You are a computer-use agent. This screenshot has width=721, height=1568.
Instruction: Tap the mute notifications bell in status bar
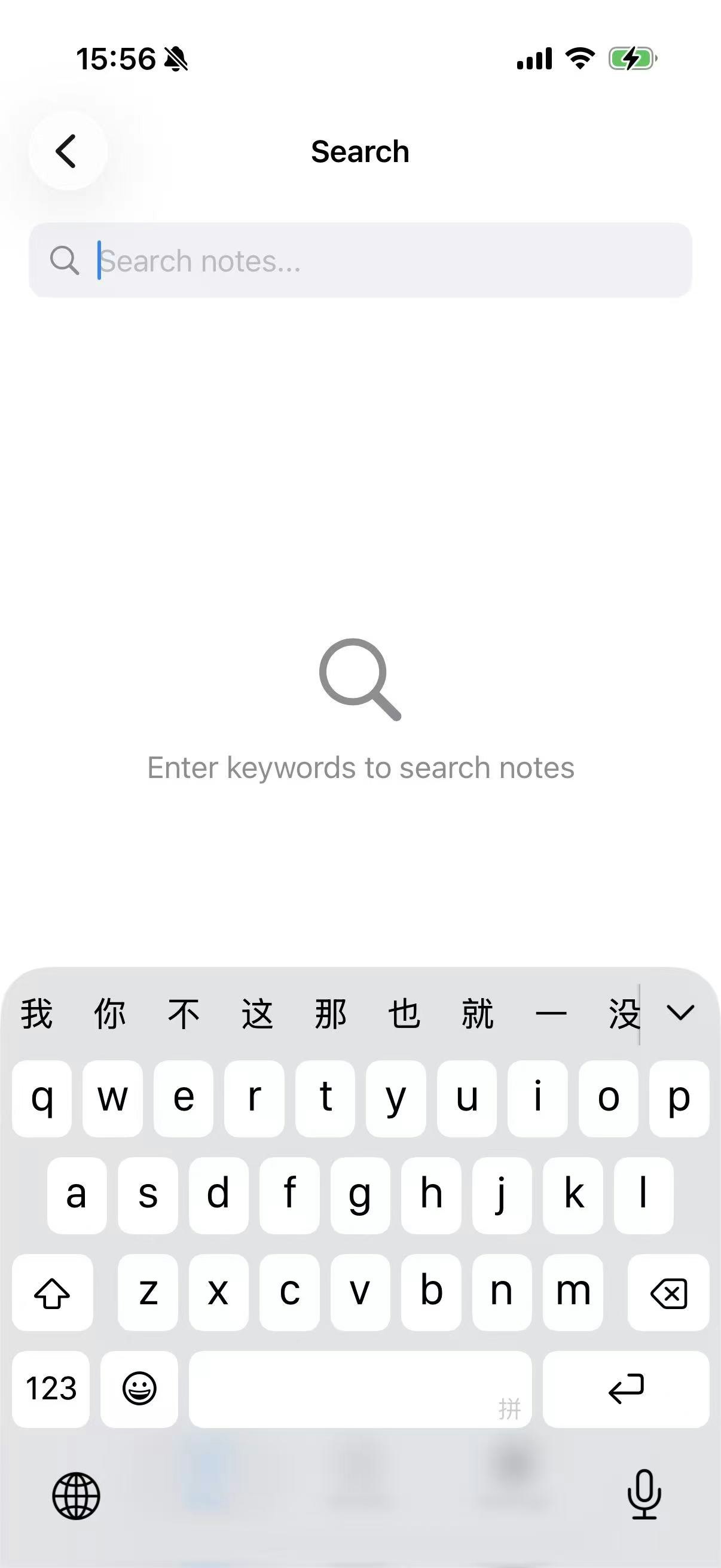point(175,59)
